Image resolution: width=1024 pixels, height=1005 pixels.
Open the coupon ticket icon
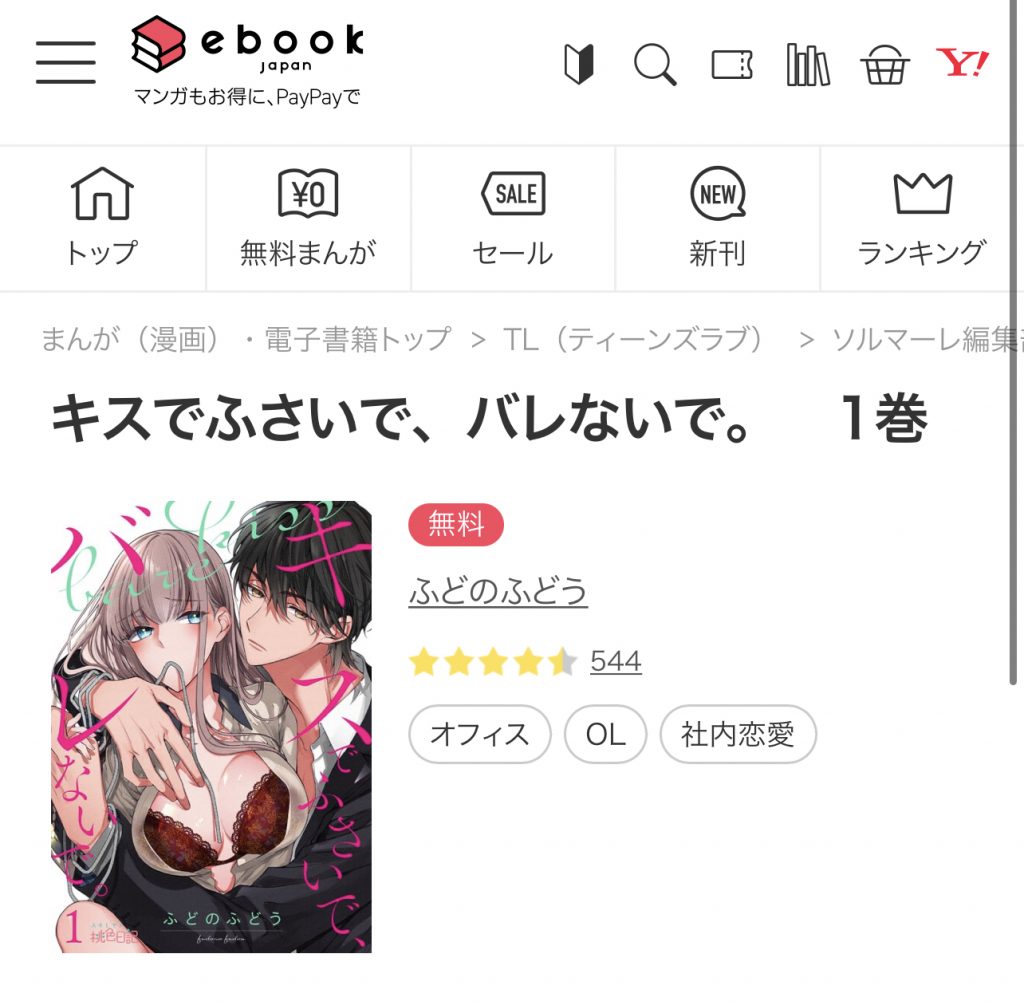point(732,65)
